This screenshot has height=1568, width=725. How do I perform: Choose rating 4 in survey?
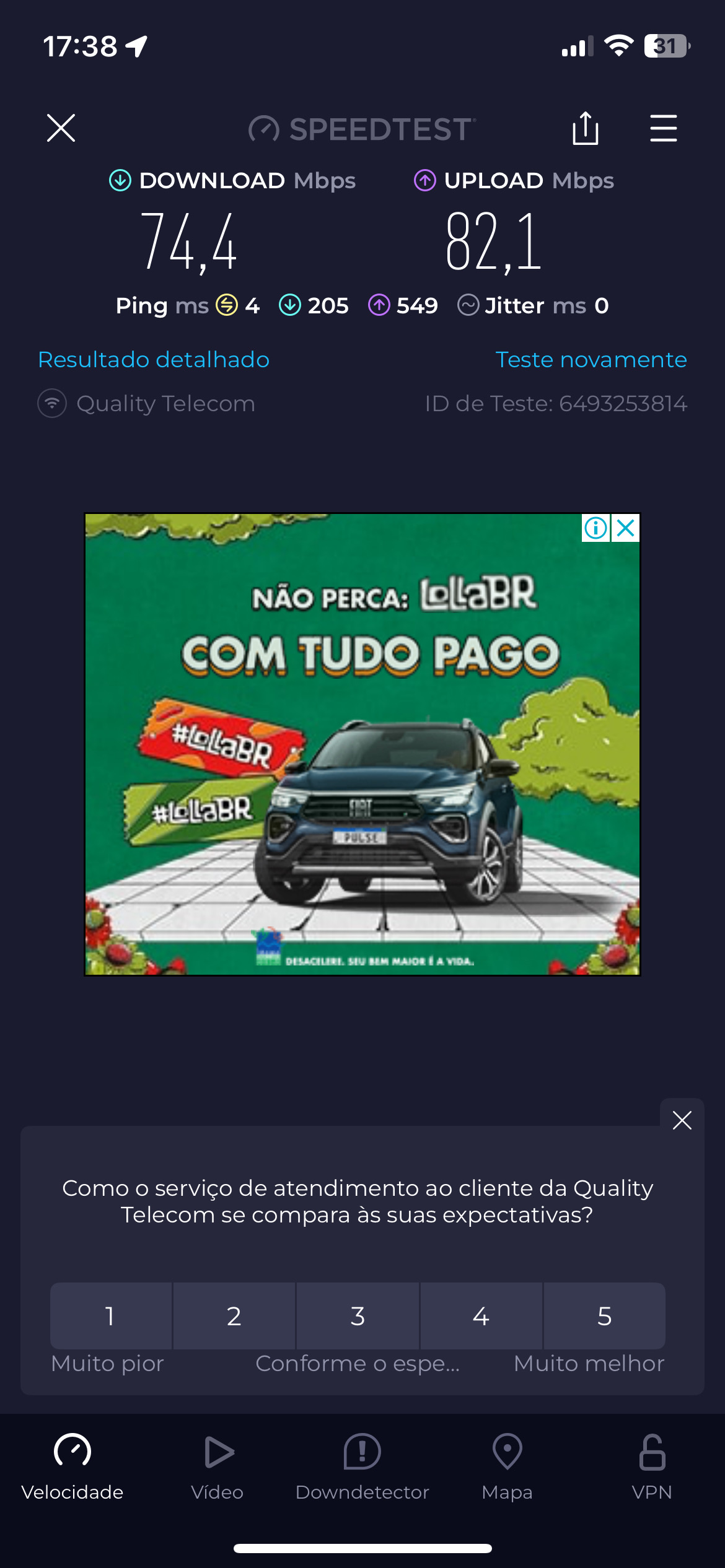(481, 1316)
